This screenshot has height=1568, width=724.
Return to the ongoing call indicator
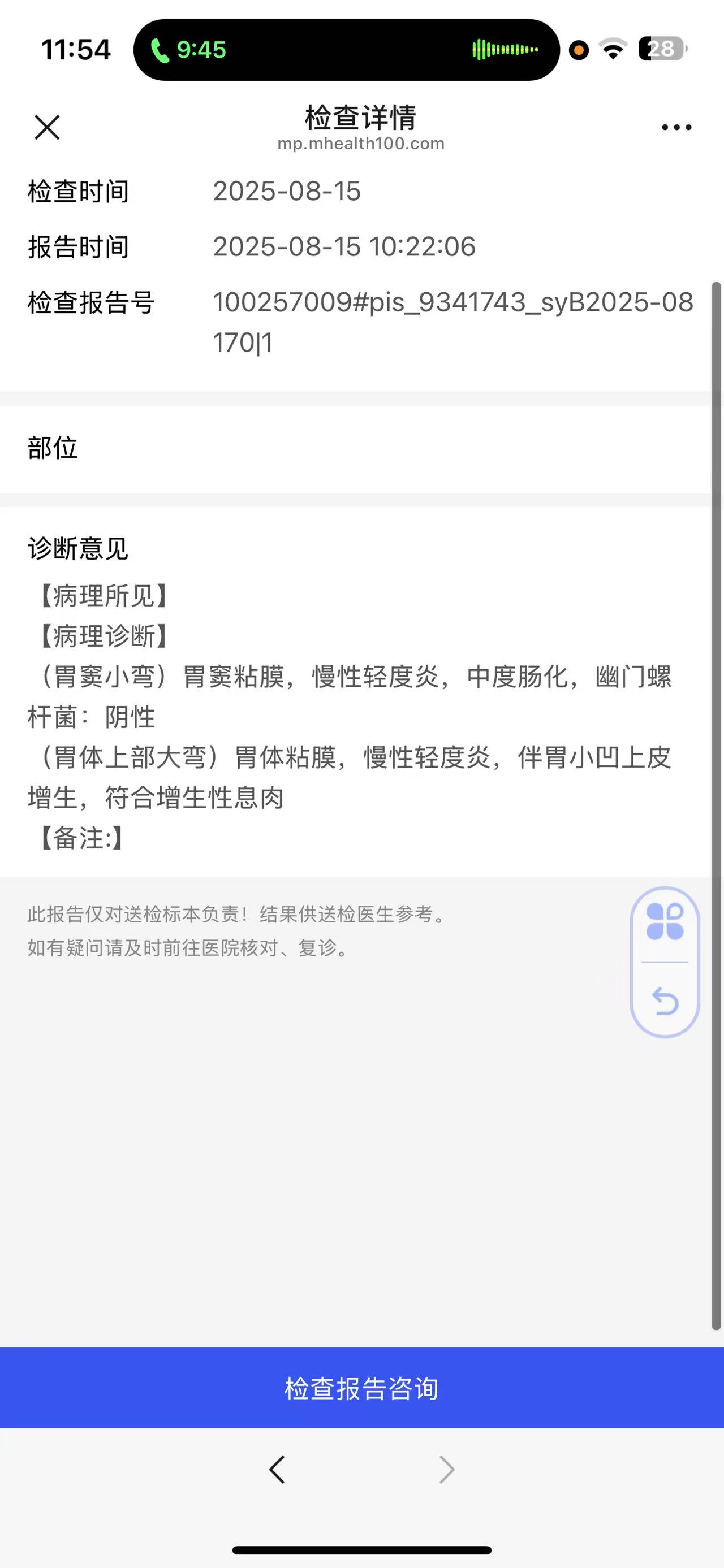tap(189, 50)
